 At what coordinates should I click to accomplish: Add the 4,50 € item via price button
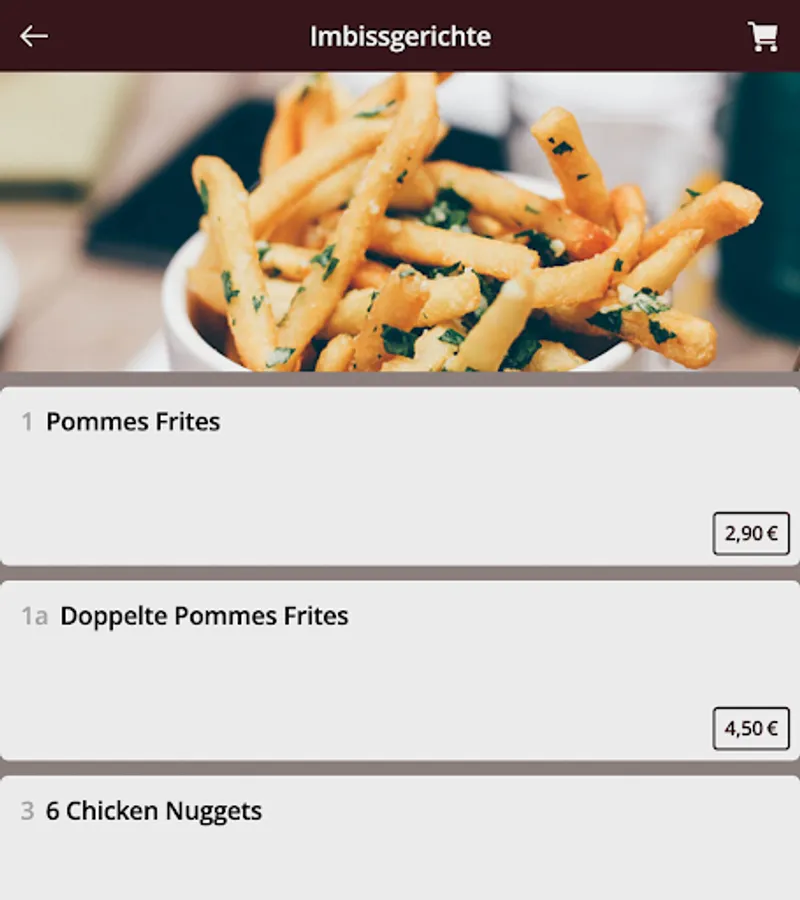[751, 729]
